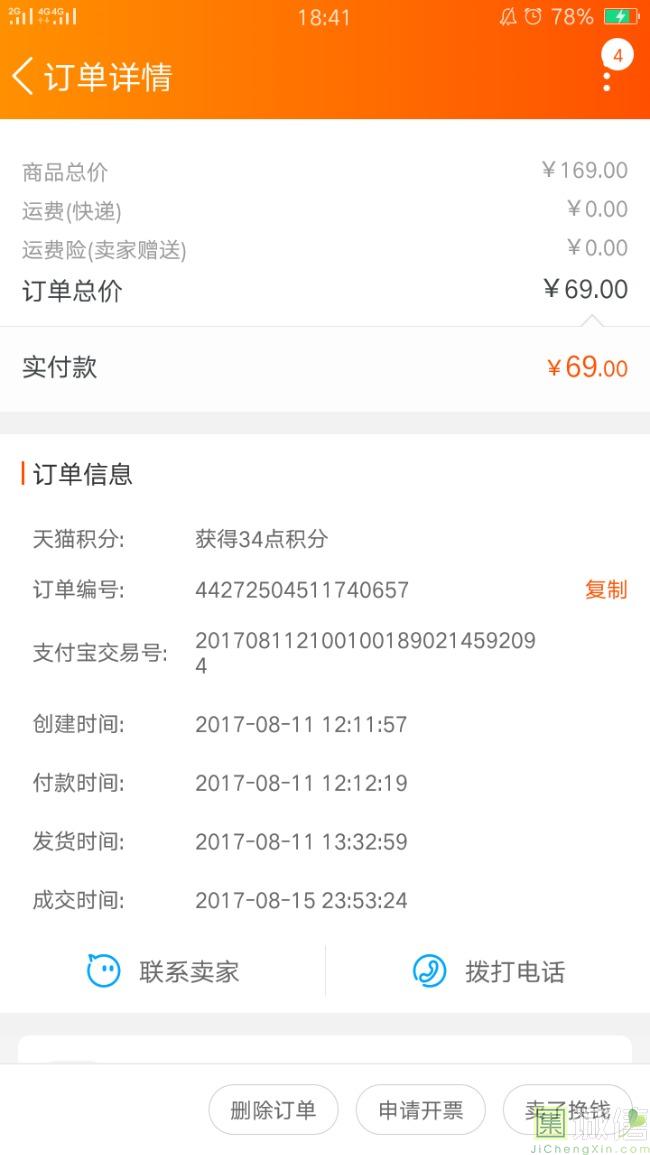Request an invoice via 申请开票
This screenshot has height=1155, width=650.
[x=420, y=1110]
